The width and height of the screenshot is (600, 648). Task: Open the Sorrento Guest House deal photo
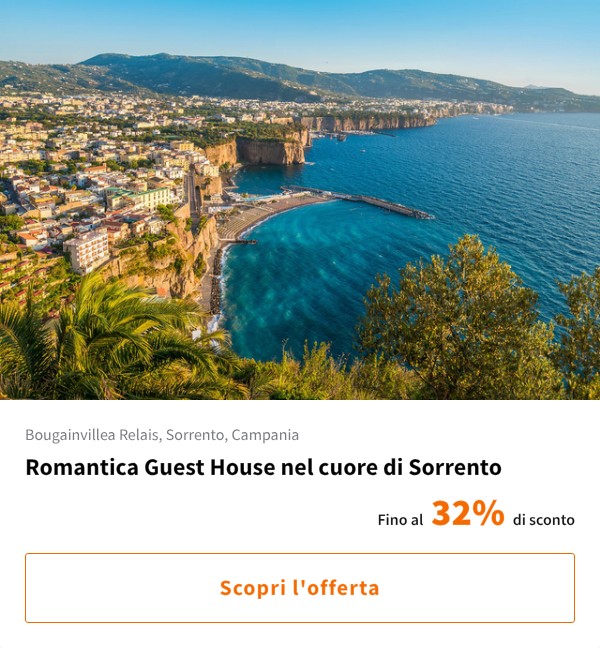tap(300, 200)
